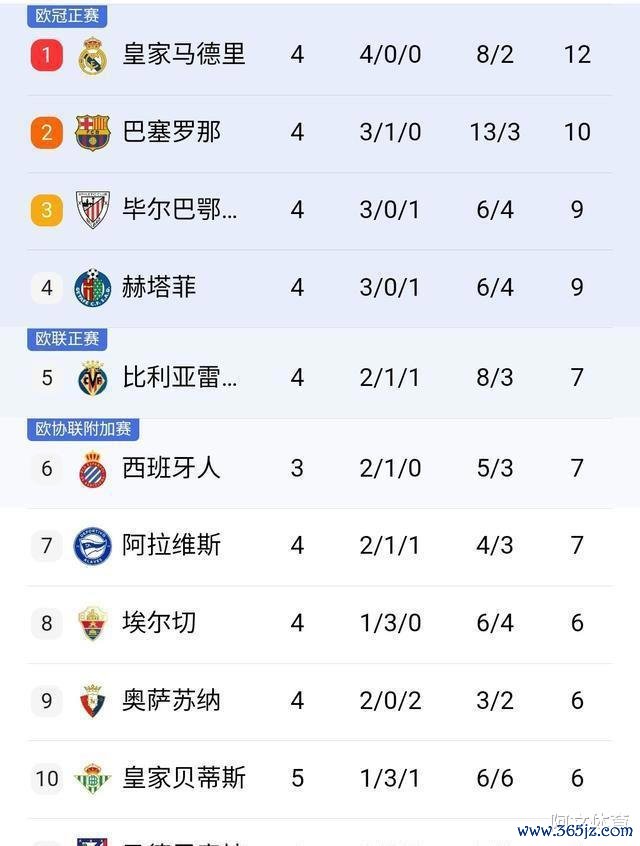The width and height of the screenshot is (640, 846).
Task: Open the 西班牙人 team row
Action: (172, 468)
